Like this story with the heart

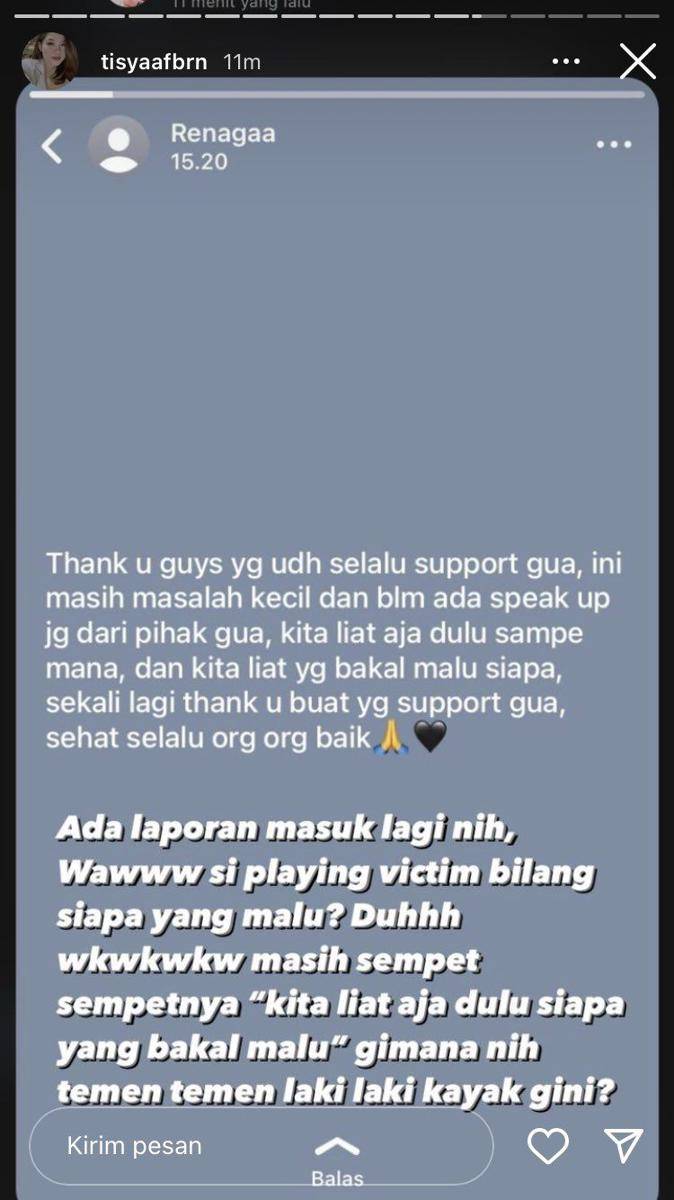547,1146
